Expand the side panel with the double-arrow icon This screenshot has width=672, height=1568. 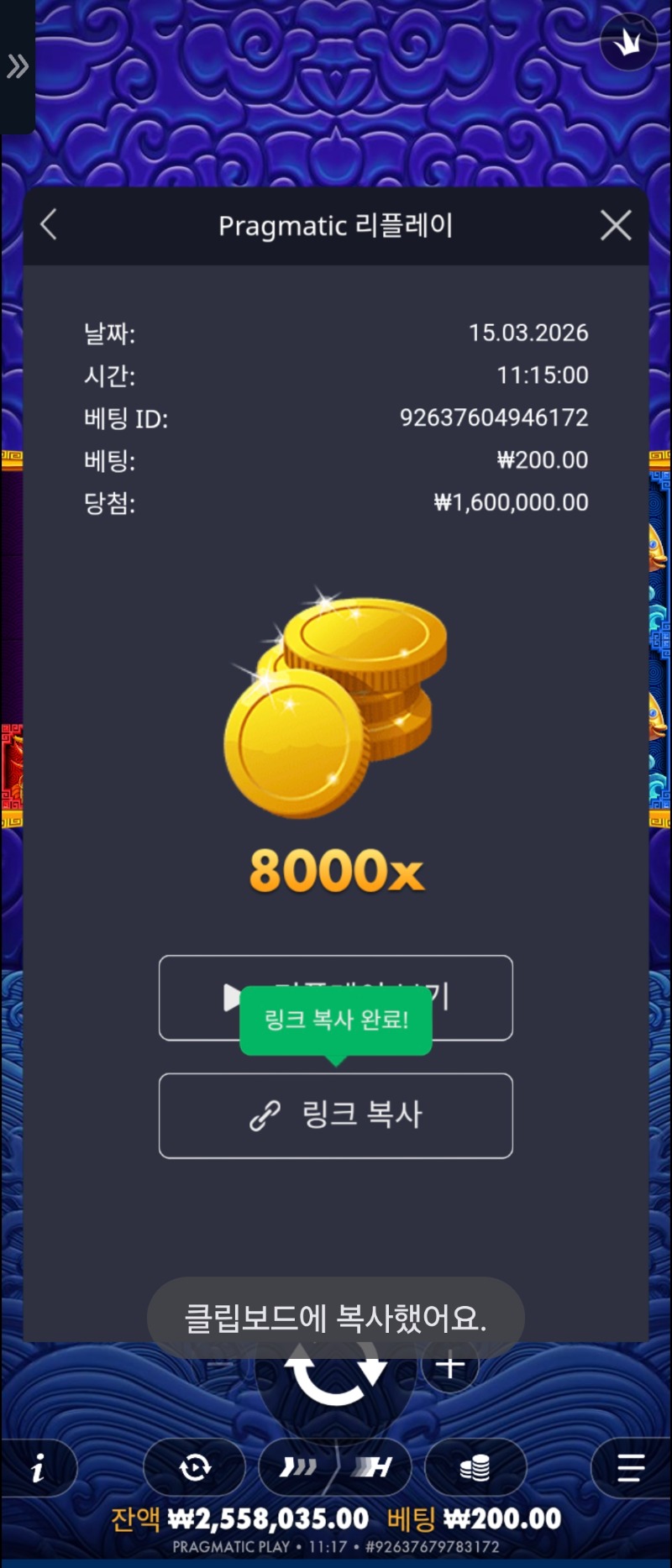17,66
